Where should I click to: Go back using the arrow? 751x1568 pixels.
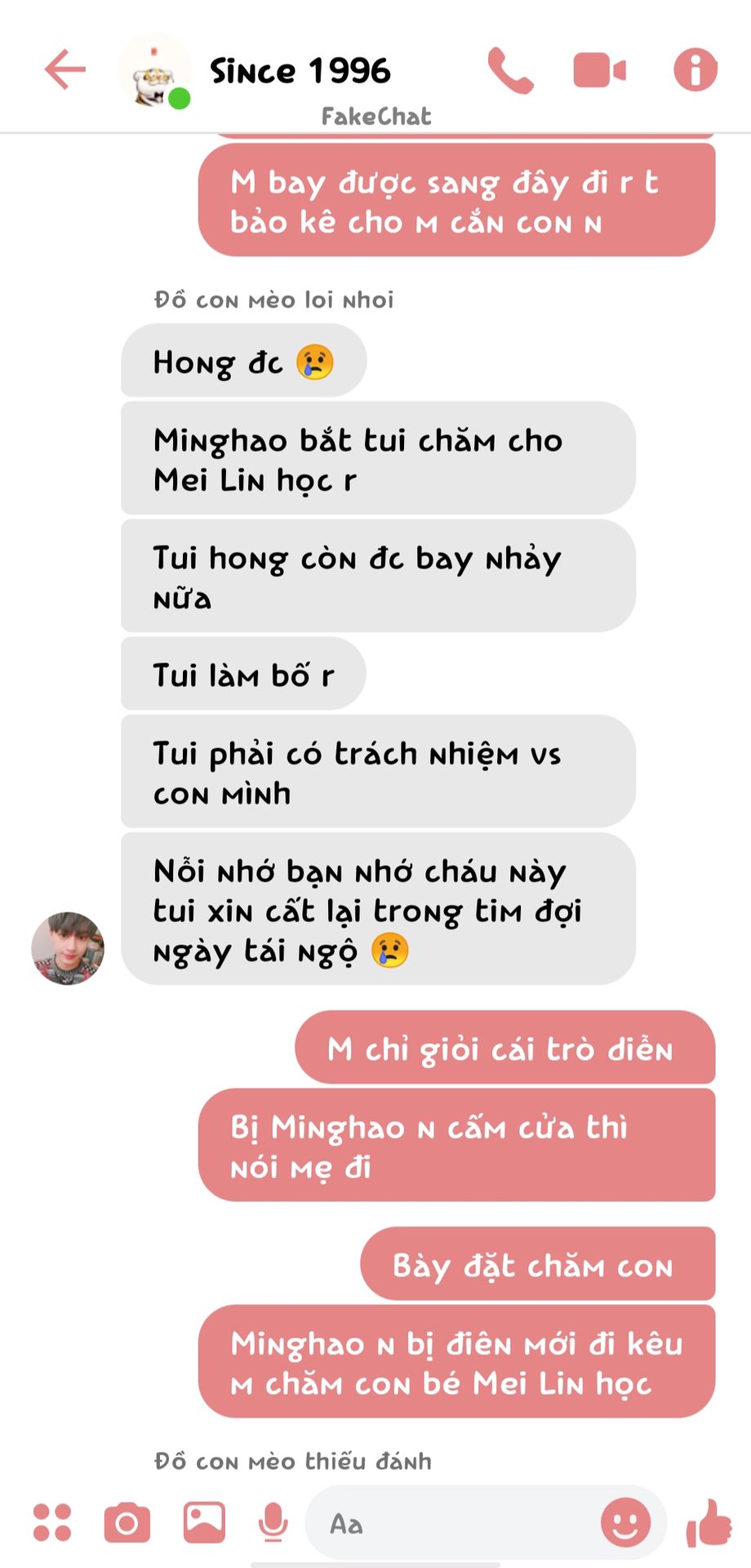[x=65, y=69]
